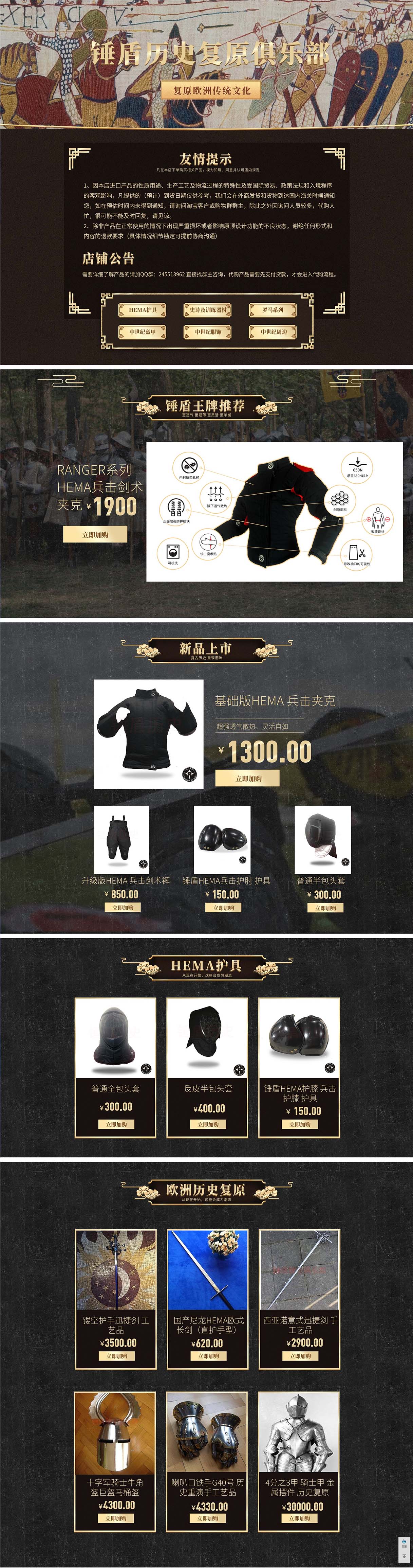Open the HEMA护具 category button
This screenshot has height=1568, width=413.
(x=142, y=310)
